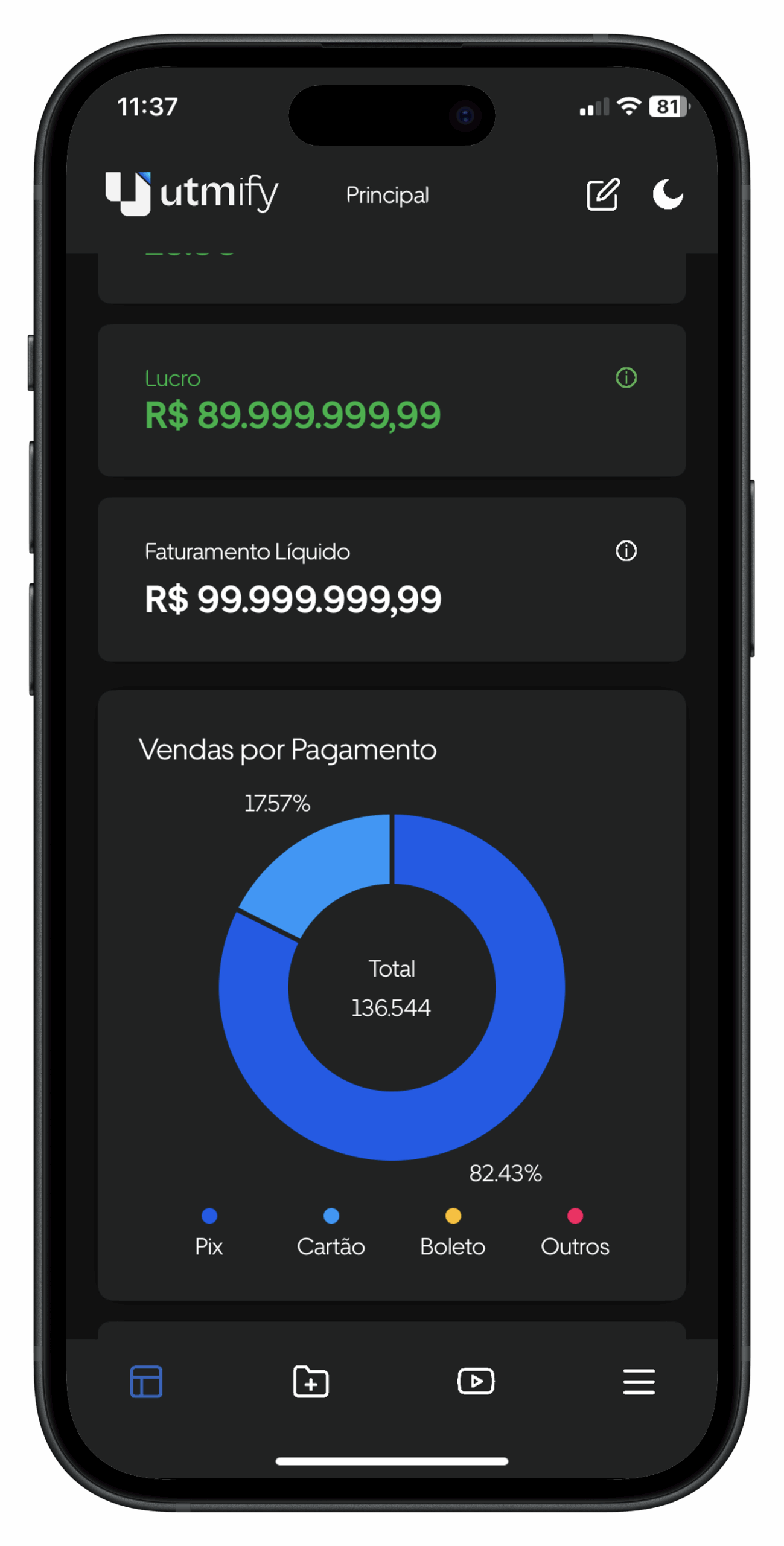This screenshot has height=1546, width=784.
Task: Toggle the Pix legend item
Action: coord(209,1233)
